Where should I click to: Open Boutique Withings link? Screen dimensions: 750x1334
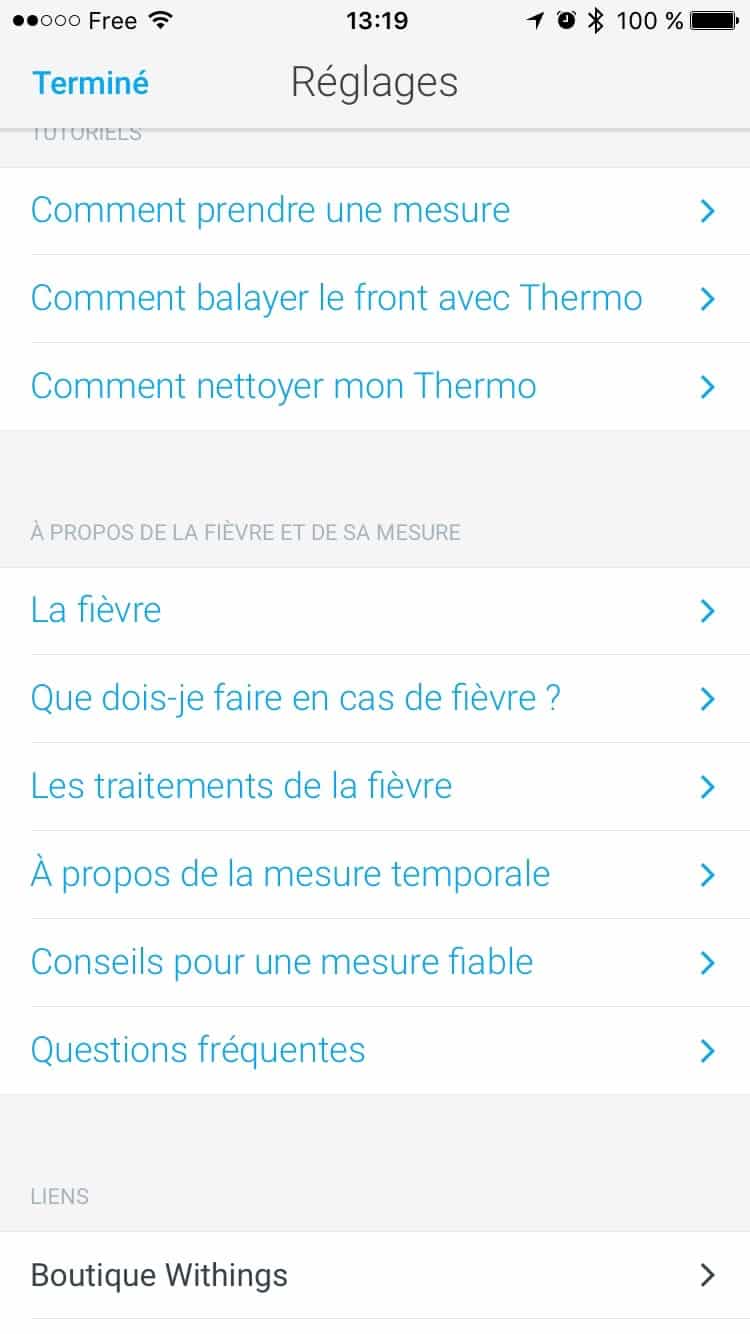pyautogui.click(x=375, y=1275)
